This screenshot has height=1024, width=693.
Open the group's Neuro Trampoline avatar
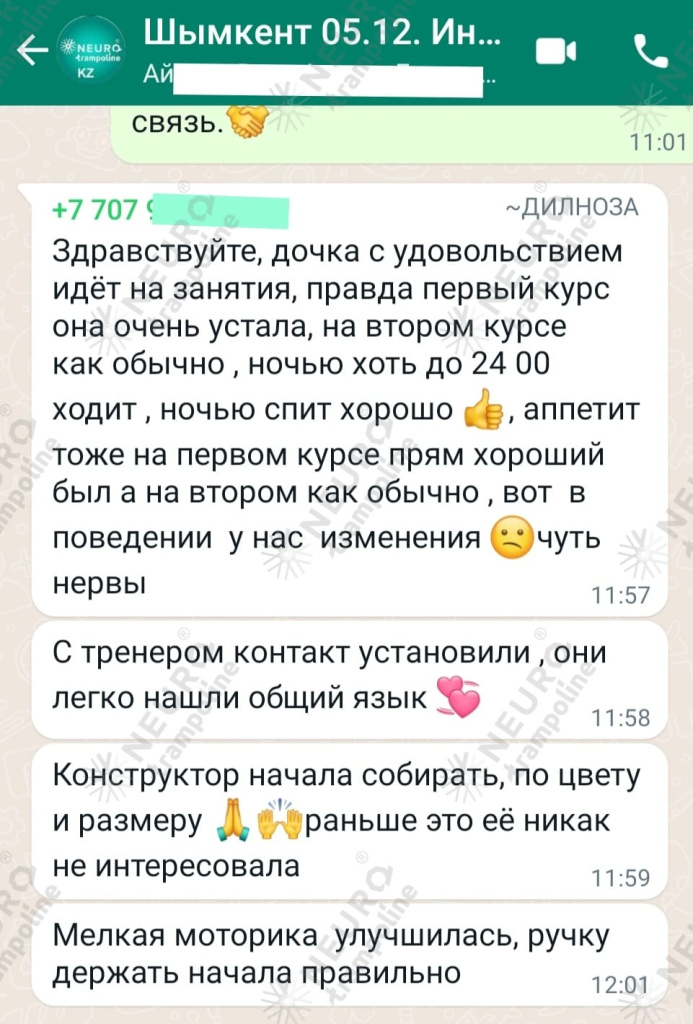pos(93,52)
